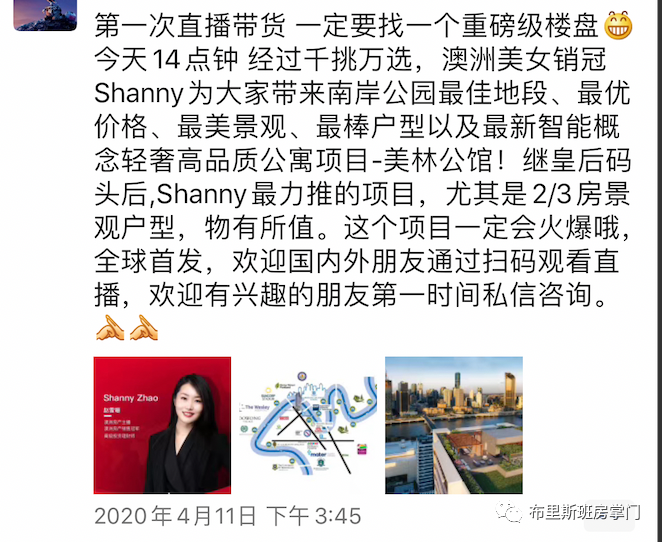Screen dimensions: 662x542
Task: View the river location map image
Action: (307, 425)
